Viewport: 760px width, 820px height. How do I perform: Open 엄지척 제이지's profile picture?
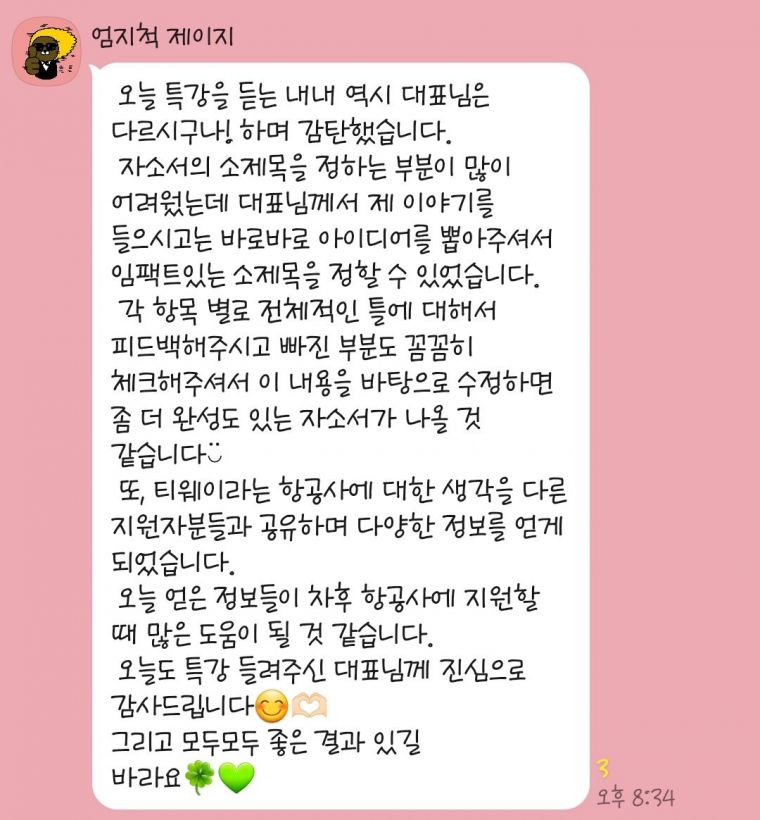point(44,50)
